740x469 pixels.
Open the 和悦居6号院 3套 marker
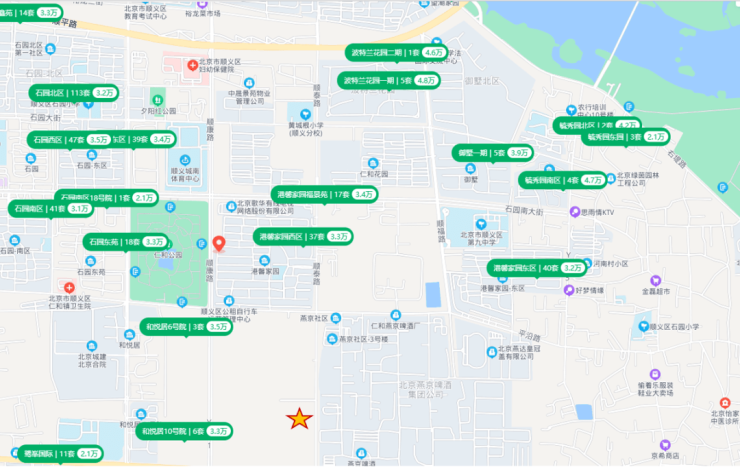click(x=184, y=327)
